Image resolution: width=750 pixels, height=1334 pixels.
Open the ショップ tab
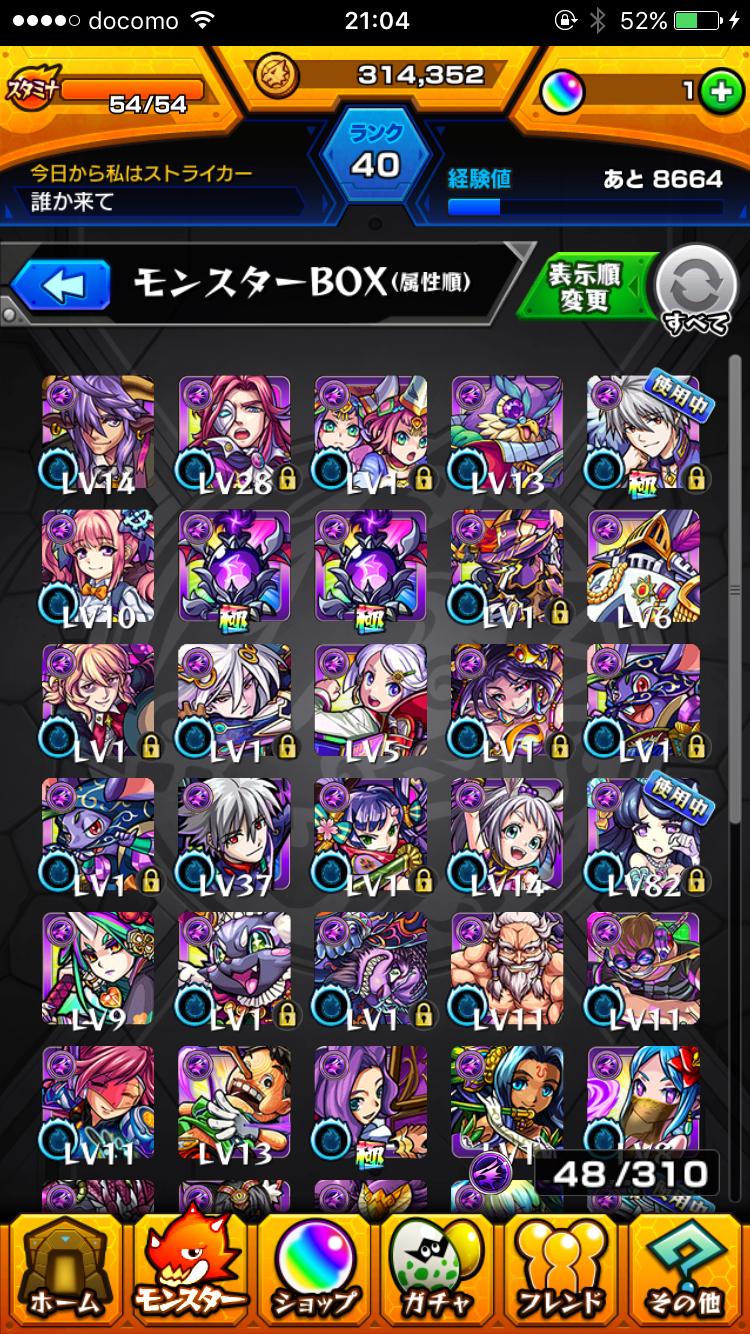click(314, 1270)
